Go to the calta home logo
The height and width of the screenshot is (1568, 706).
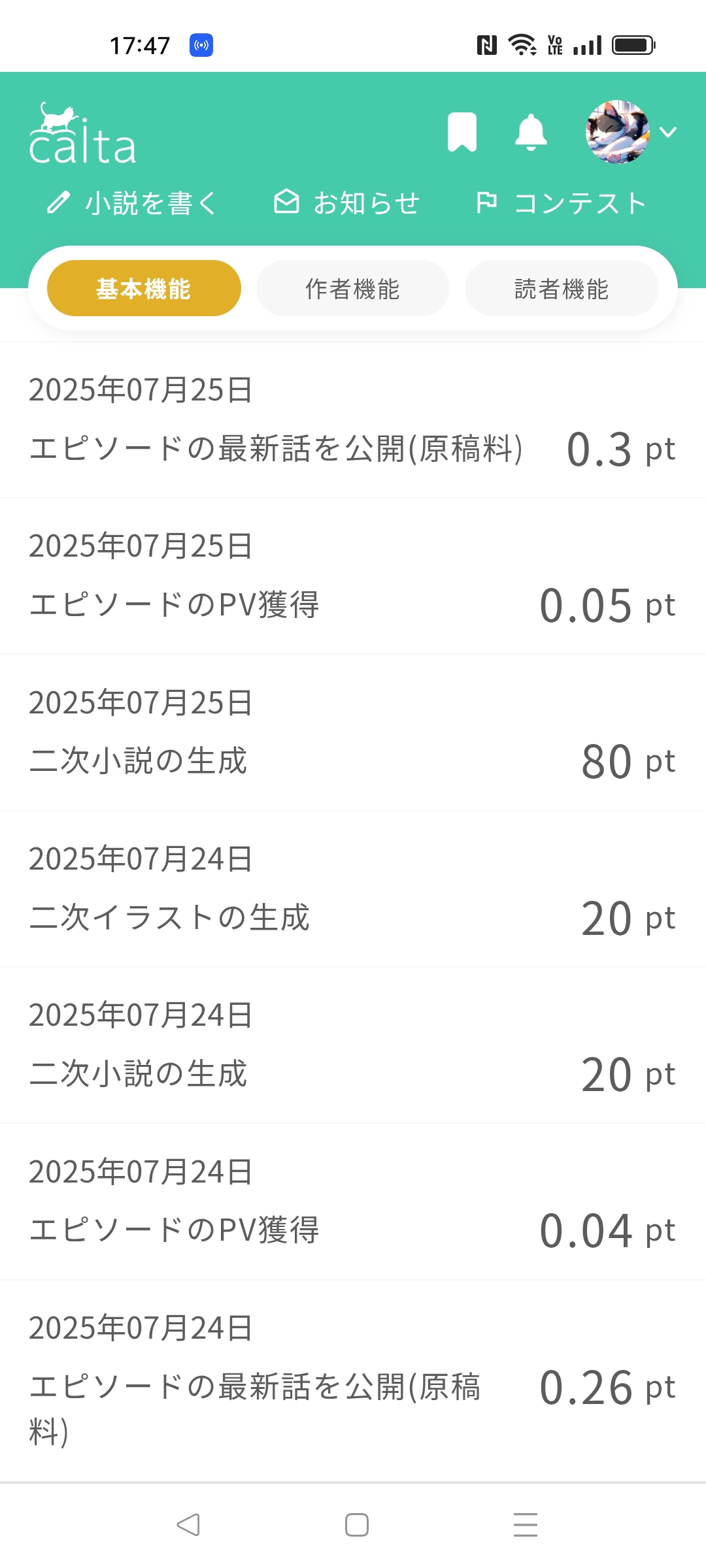[x=82, y=134]
